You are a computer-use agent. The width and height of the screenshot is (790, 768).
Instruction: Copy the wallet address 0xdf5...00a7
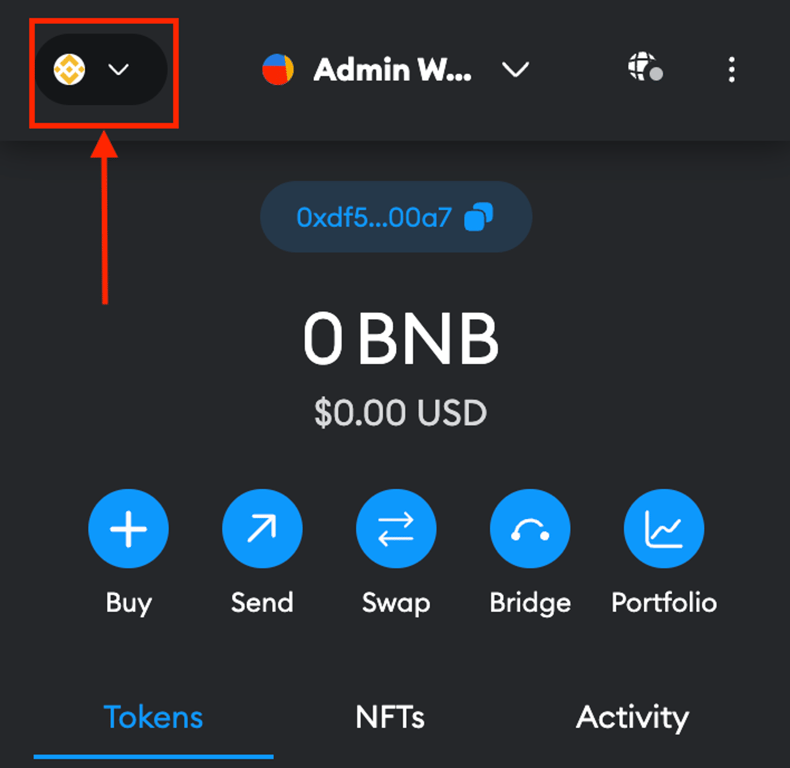click(x=395, y=217)
